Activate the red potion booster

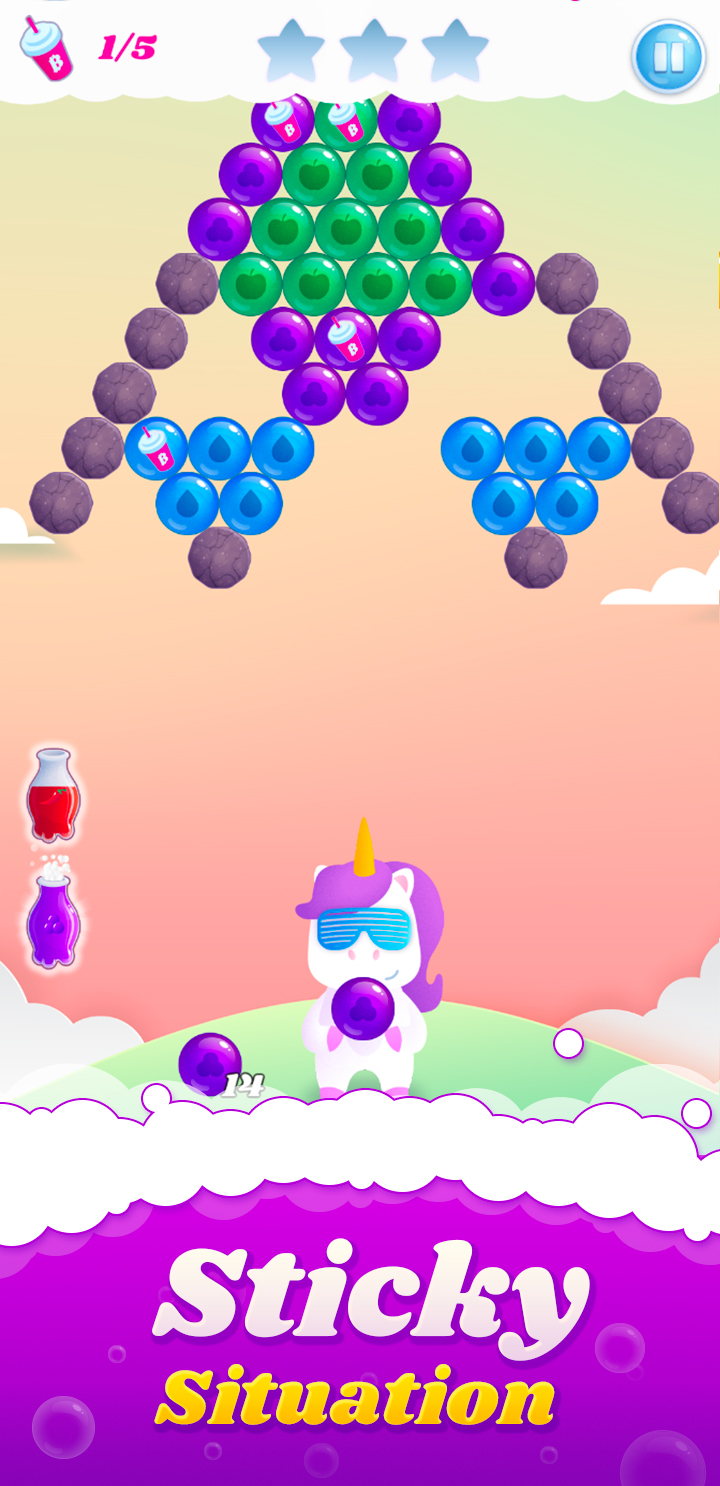(x=52, y=796)
